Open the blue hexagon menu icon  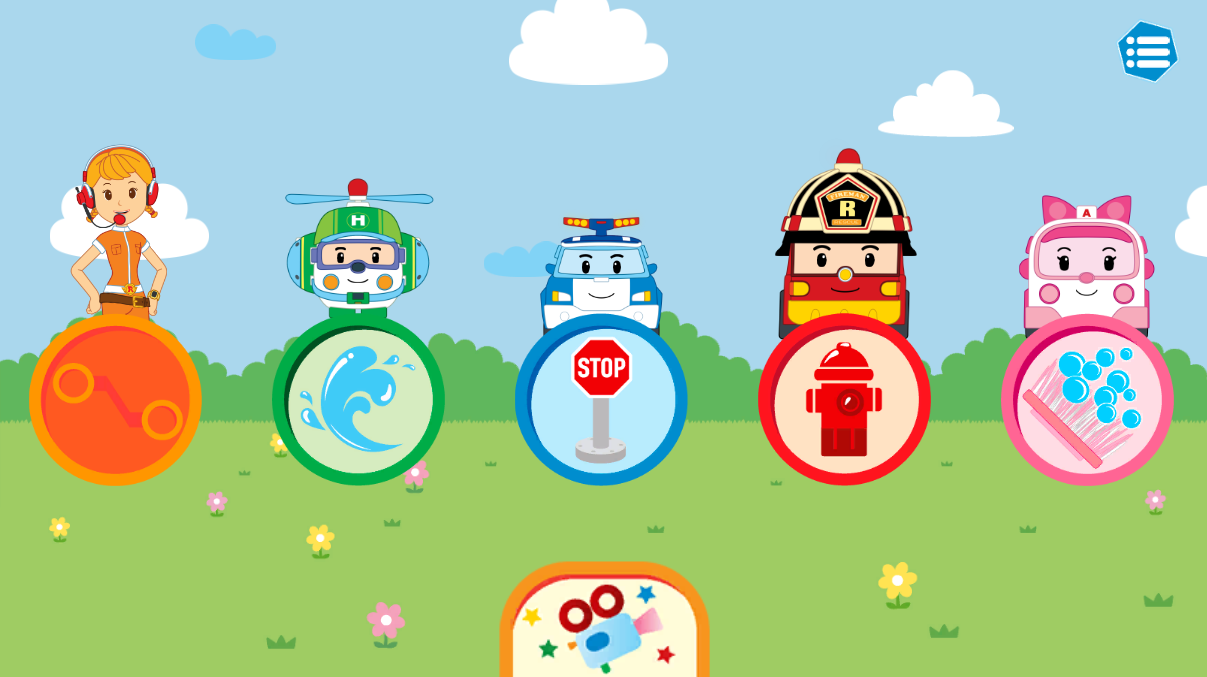(x=1147, y=50)
